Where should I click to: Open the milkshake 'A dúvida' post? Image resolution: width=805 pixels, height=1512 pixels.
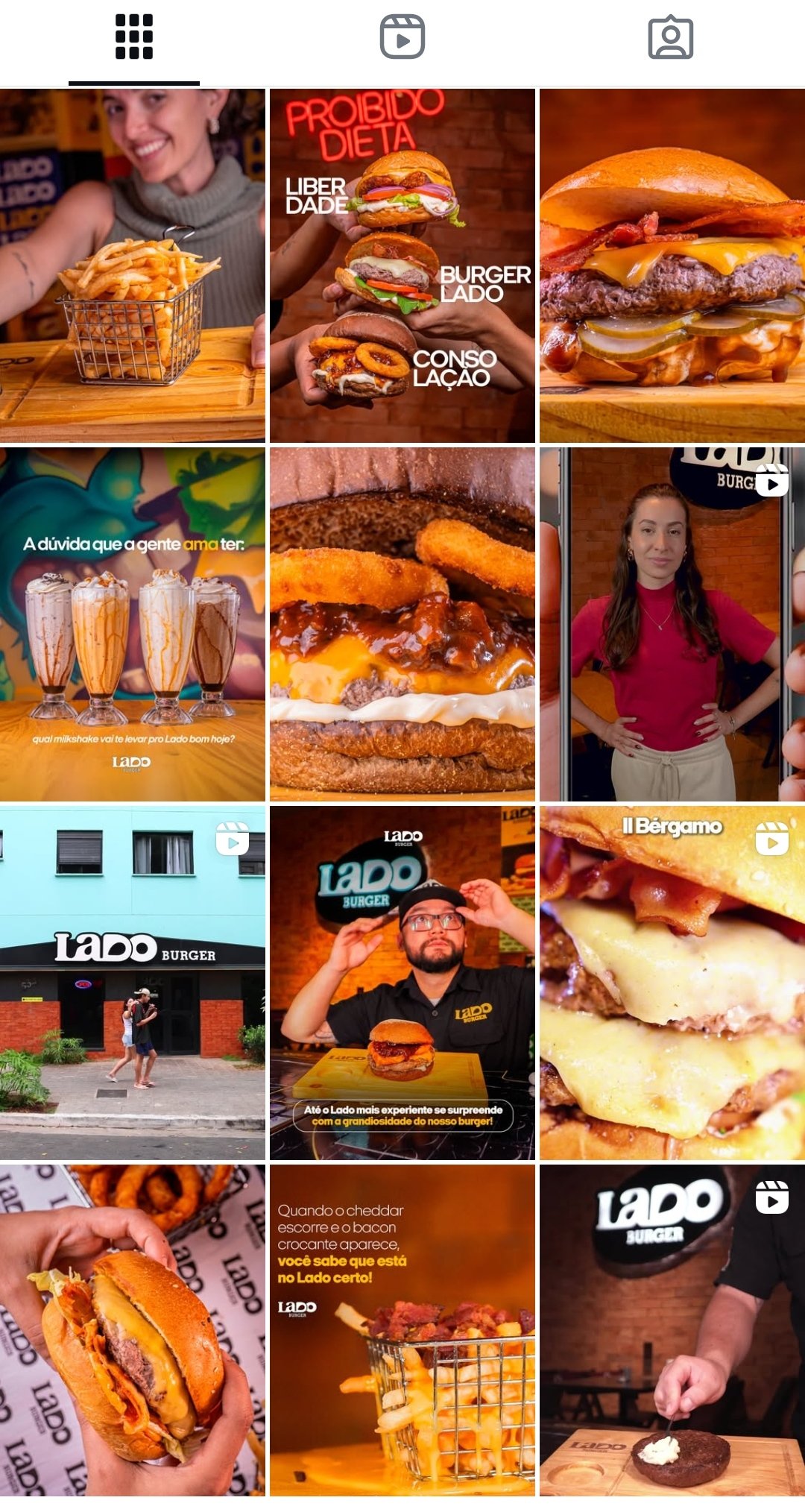tap(133, 624)
